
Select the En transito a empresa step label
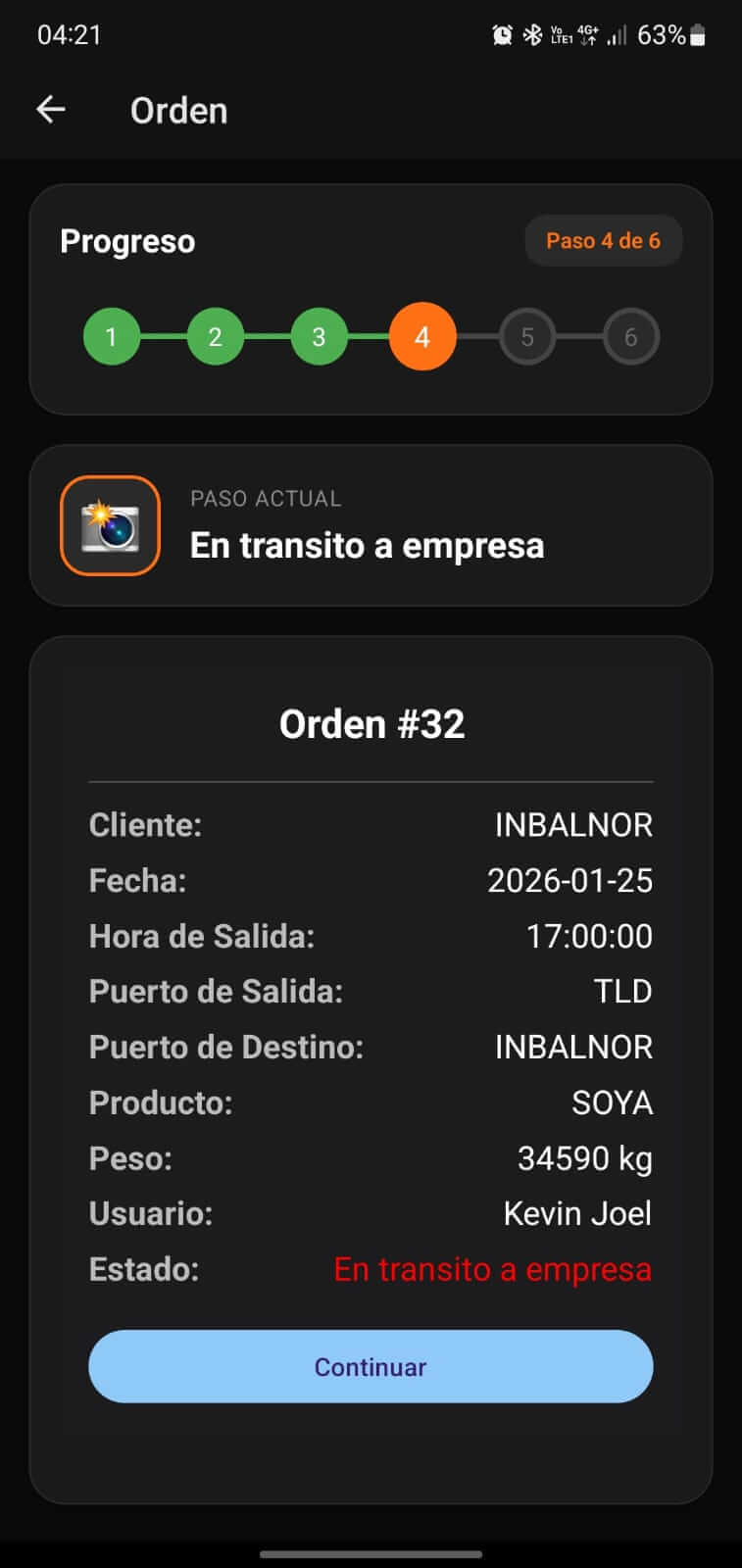tap(367, 545)
